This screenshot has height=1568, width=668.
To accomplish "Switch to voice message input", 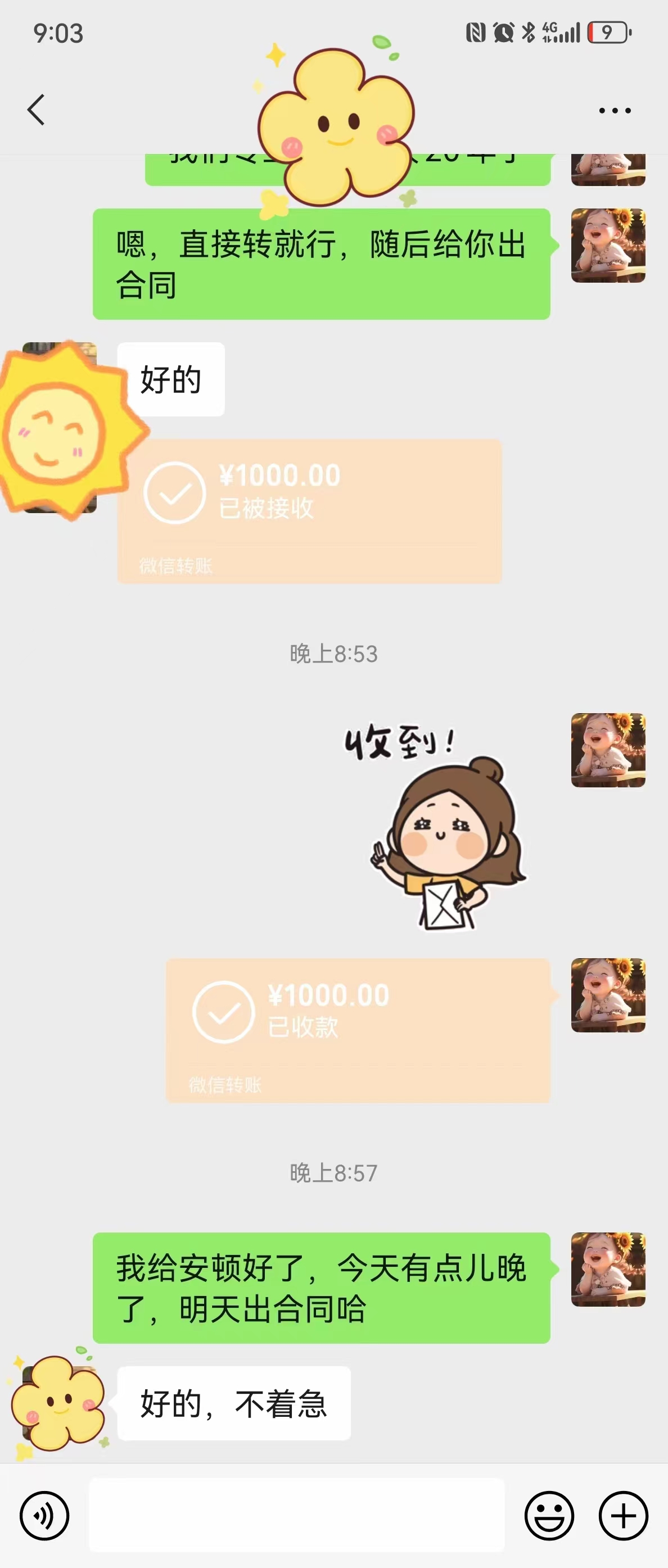I will point(44,1515).
